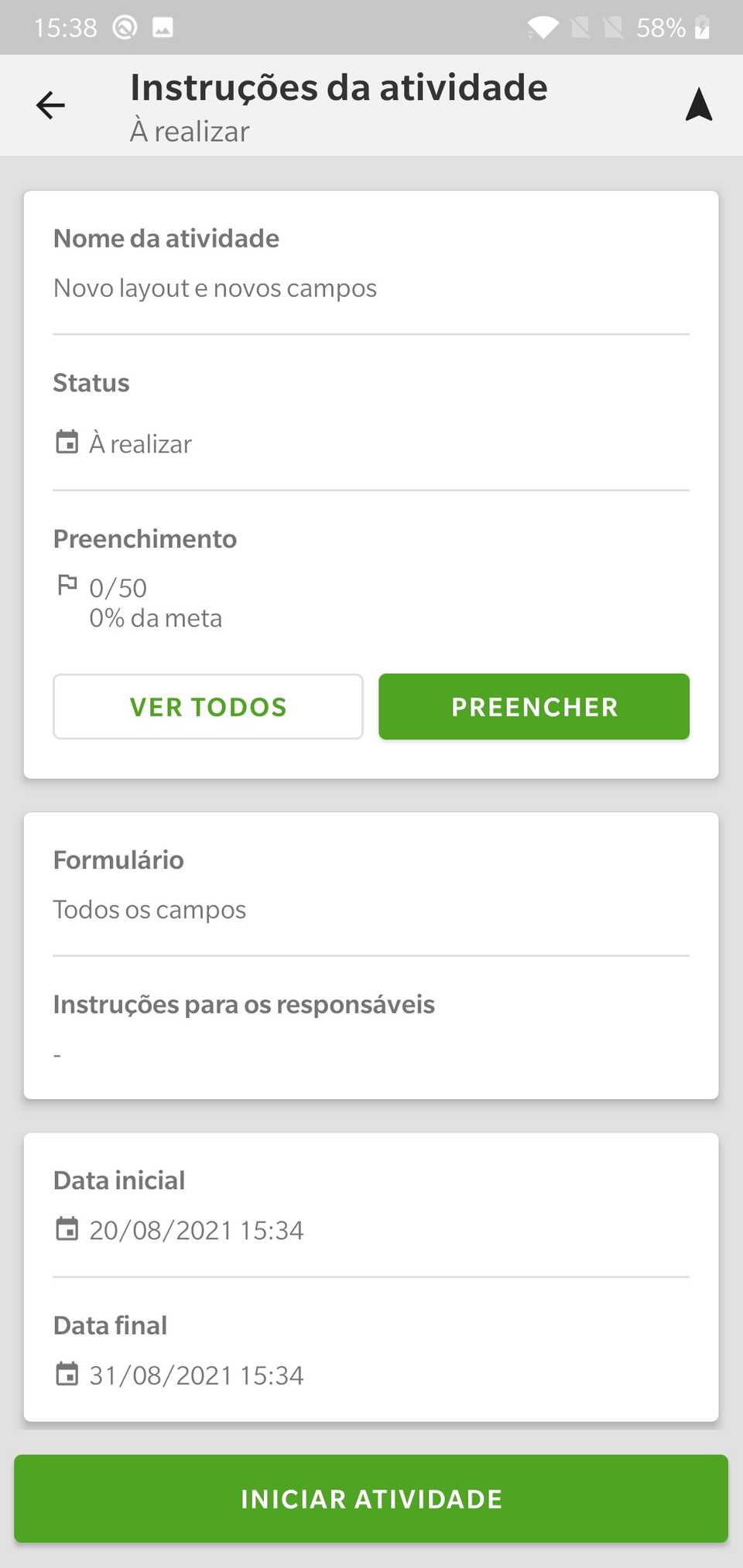This screenshot has height=1568, width=743.
Task: Tap the Instruções para os responsáveis section
Action: (x=244, y=1003)
